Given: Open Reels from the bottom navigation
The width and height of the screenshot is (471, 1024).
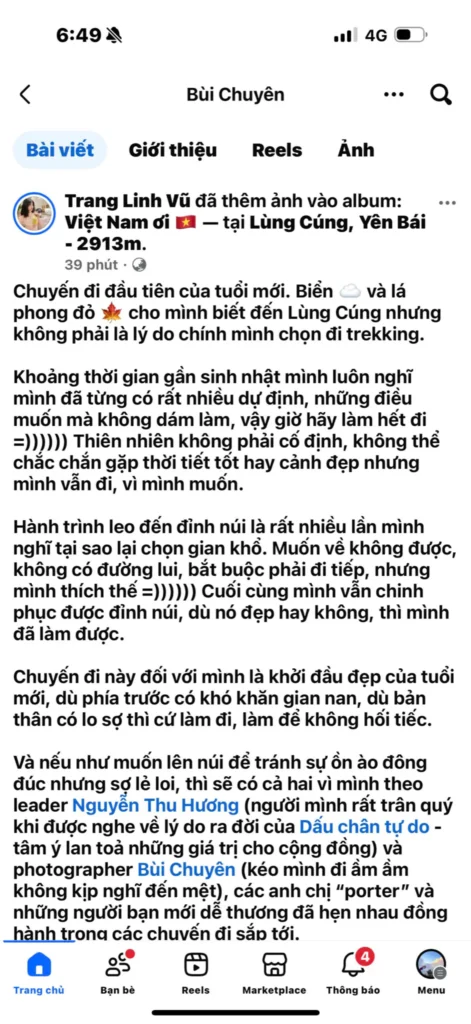Looking at the screenshot, I should (x=196, y=971).
